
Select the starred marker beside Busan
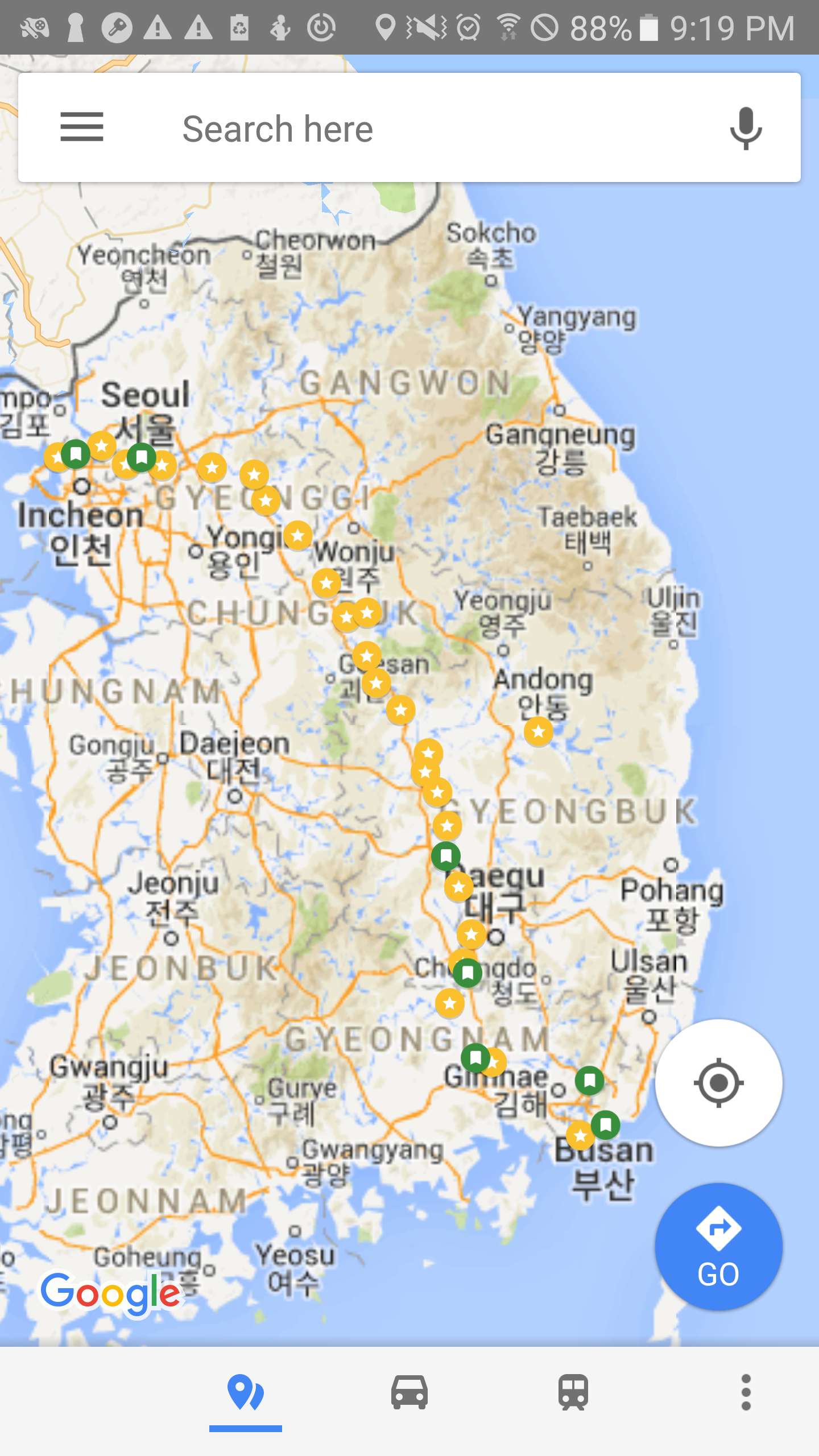point(580,1136)
